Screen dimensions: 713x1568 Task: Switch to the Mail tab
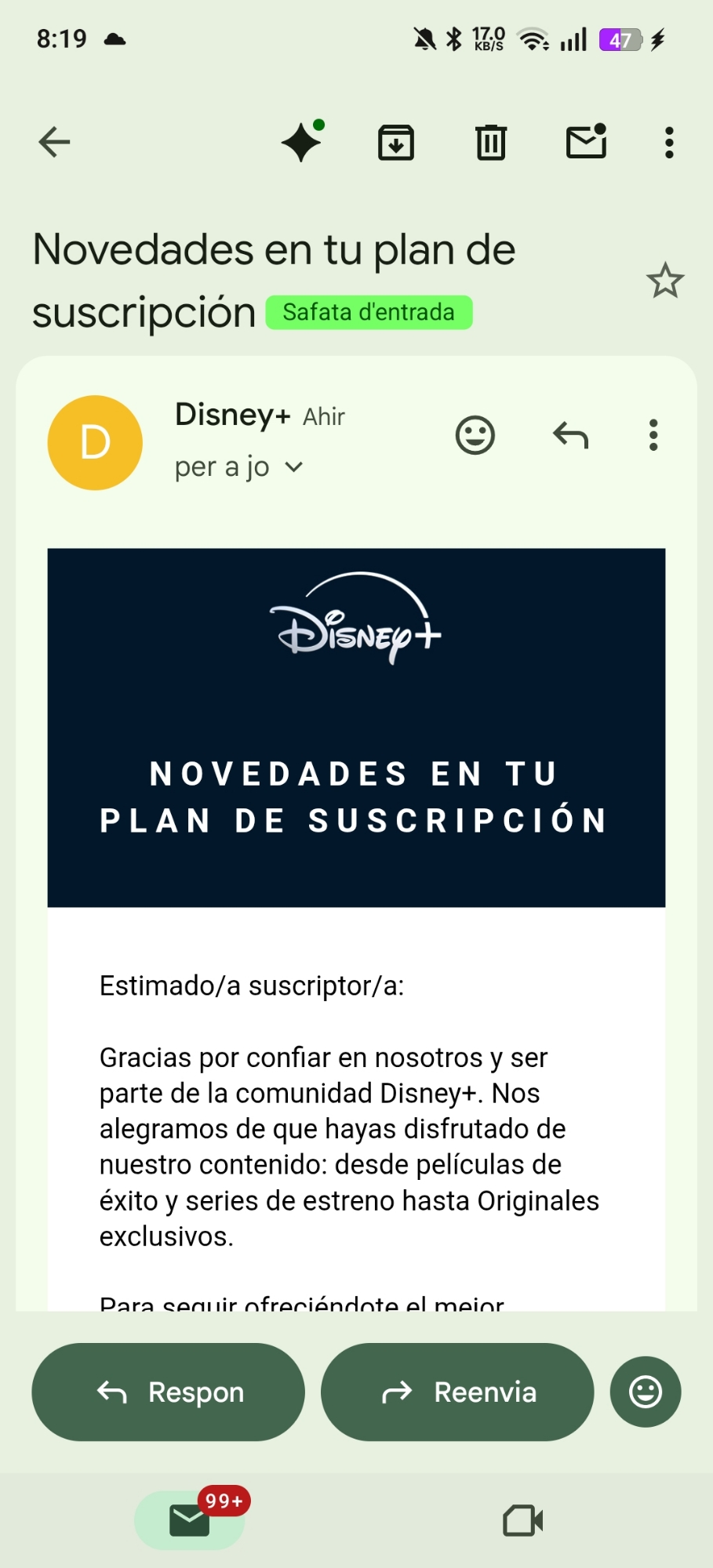pos(190,1520)
